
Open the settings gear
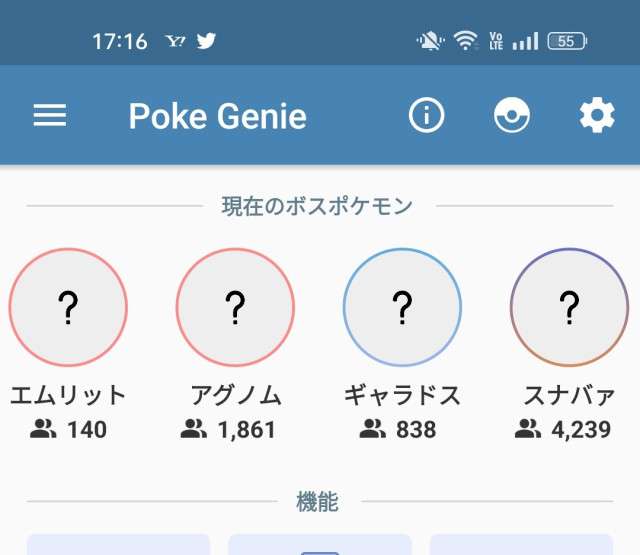597,116
